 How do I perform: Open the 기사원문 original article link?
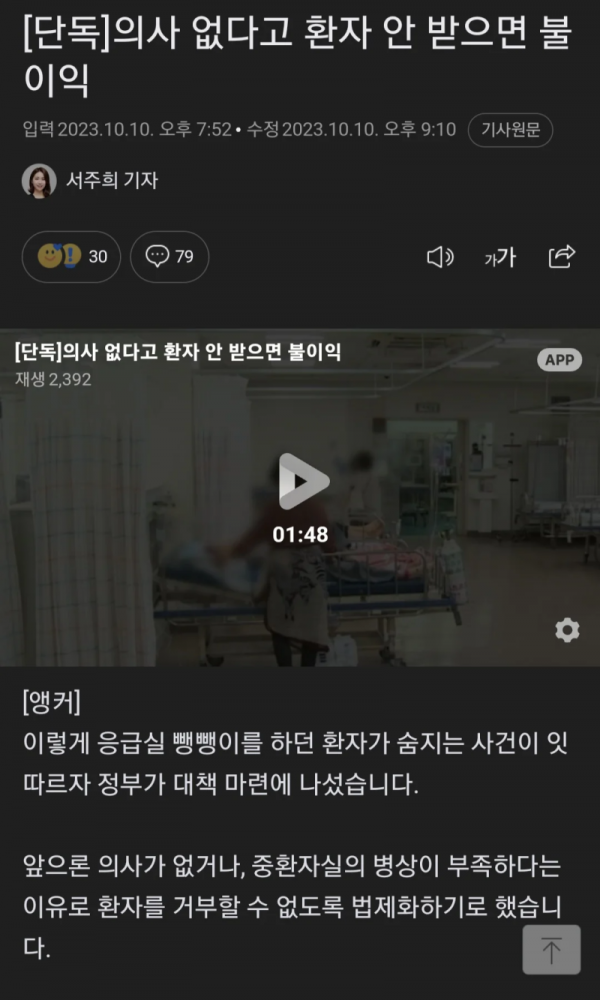pyautogui.click(x=510, y=130)
